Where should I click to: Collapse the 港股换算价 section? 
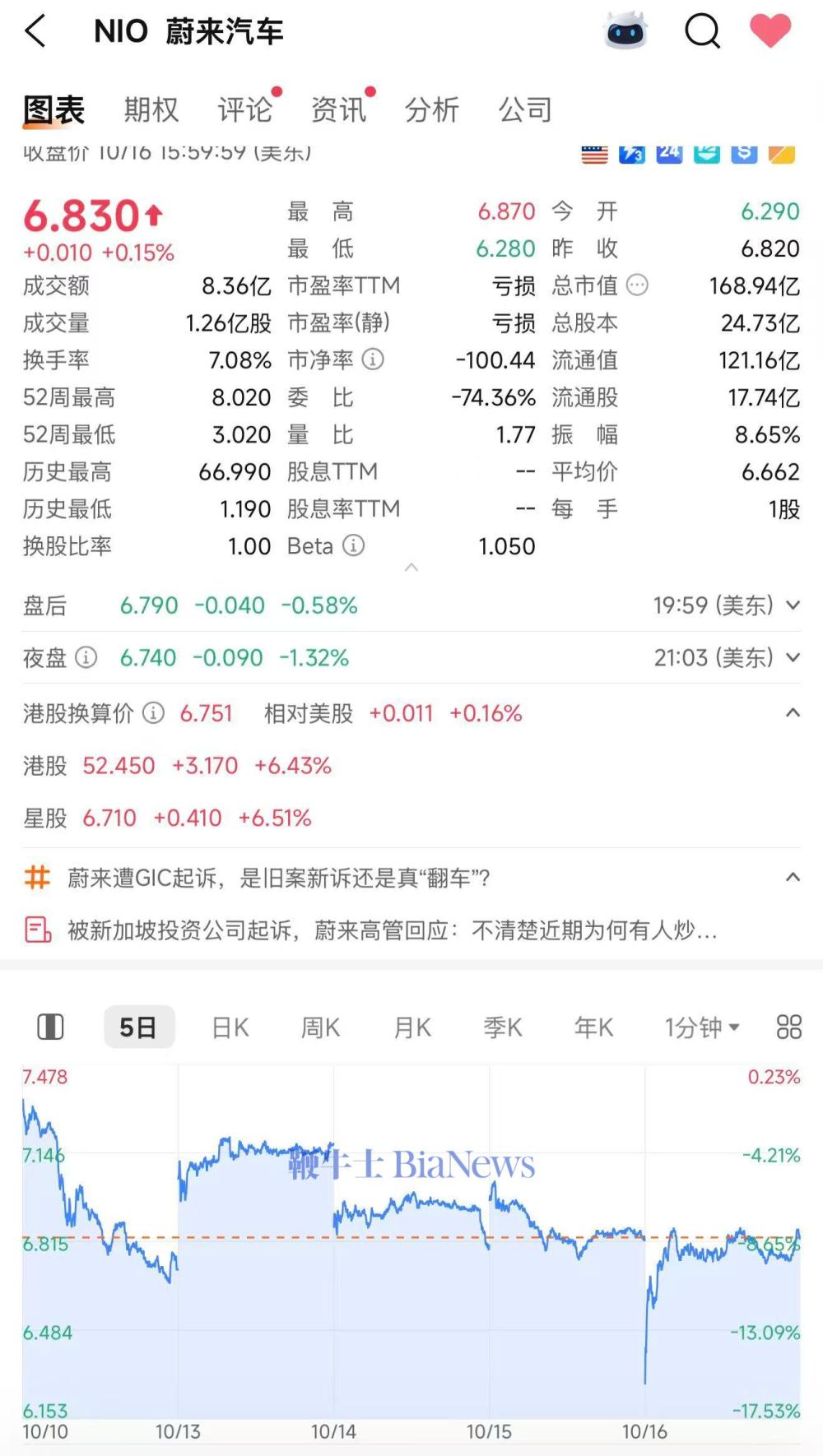(793, 713)
